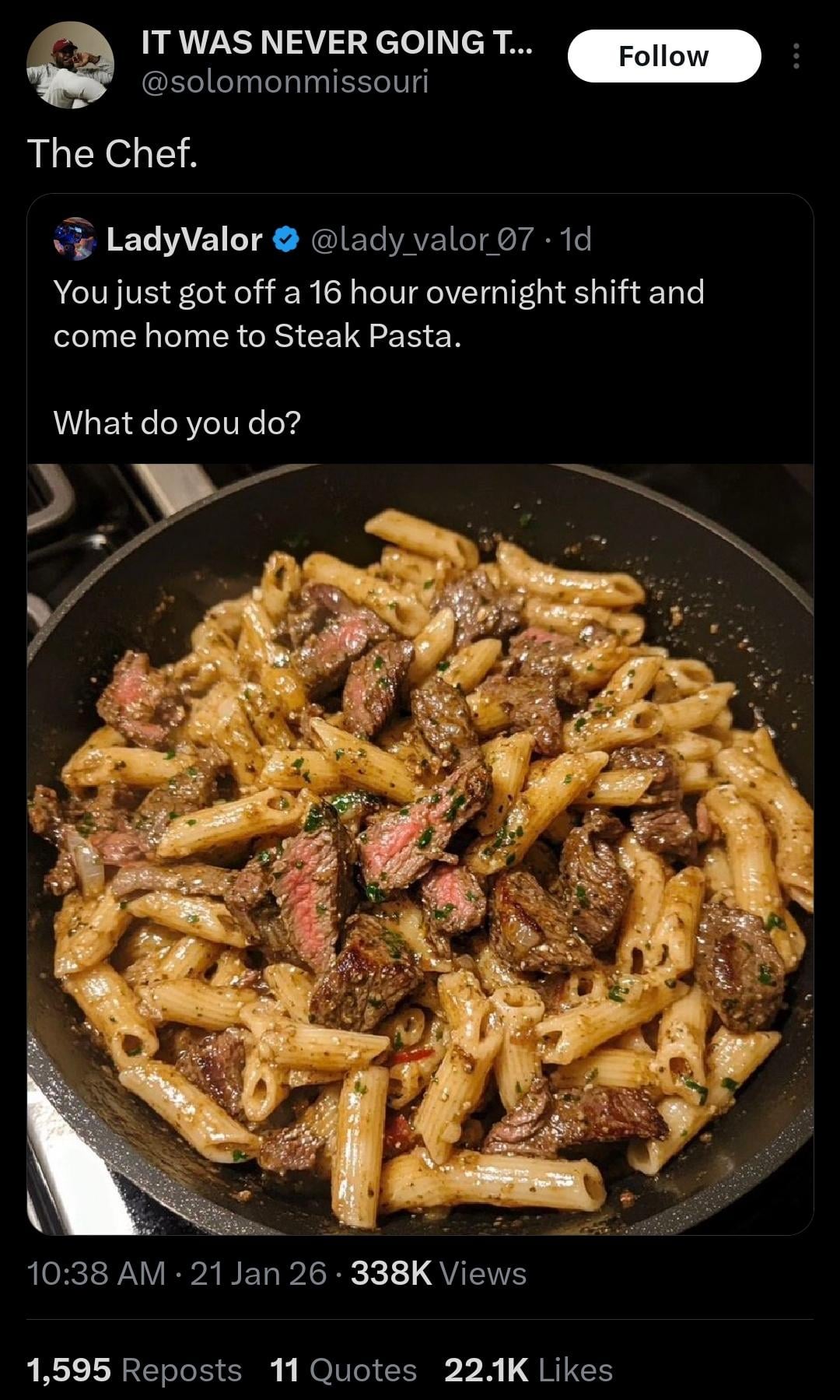Show who gave the 22.1K Likes
This screenshot has width=840, height=1400.
coord(528,1370)
